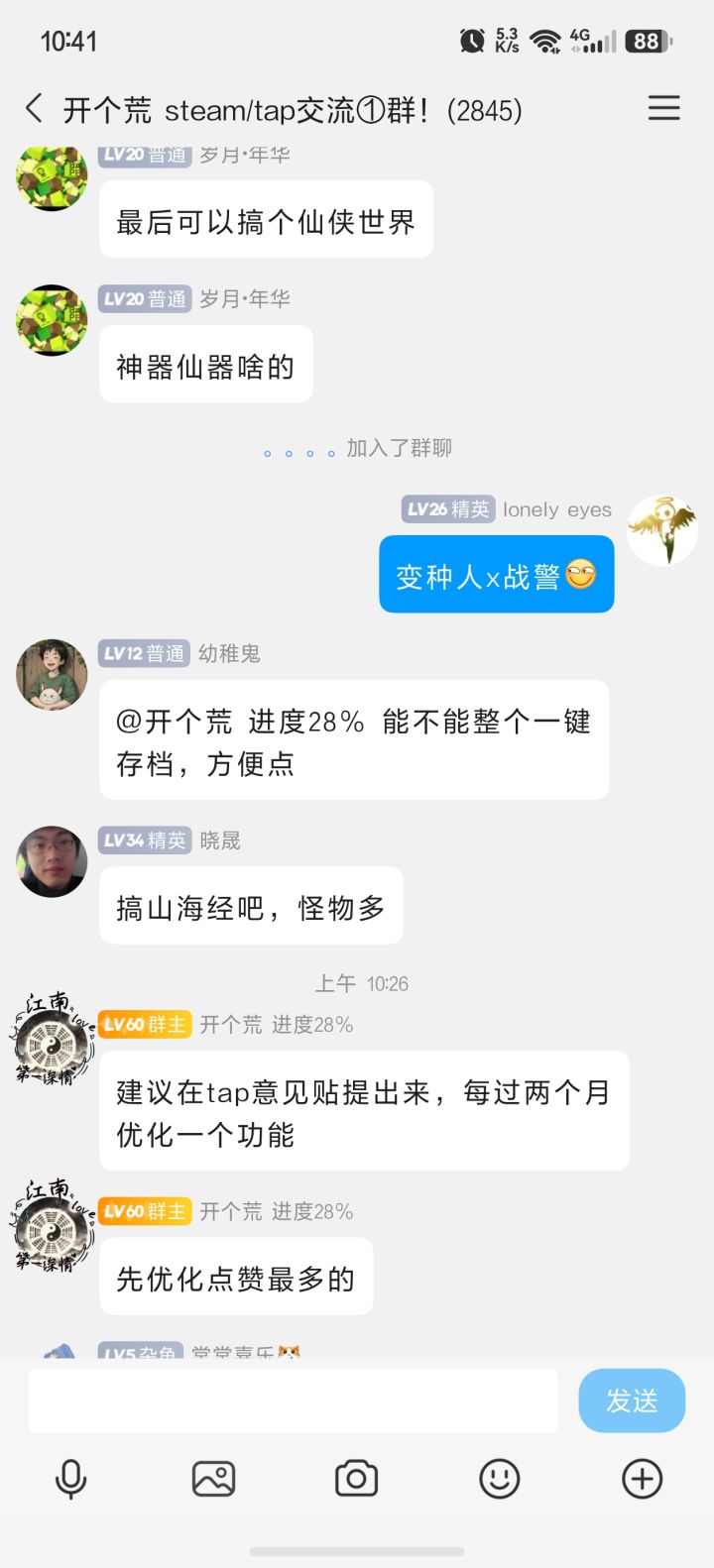Tap the message input field
Viewport: 714px width, 1568px height.
tap(293, 1400)
